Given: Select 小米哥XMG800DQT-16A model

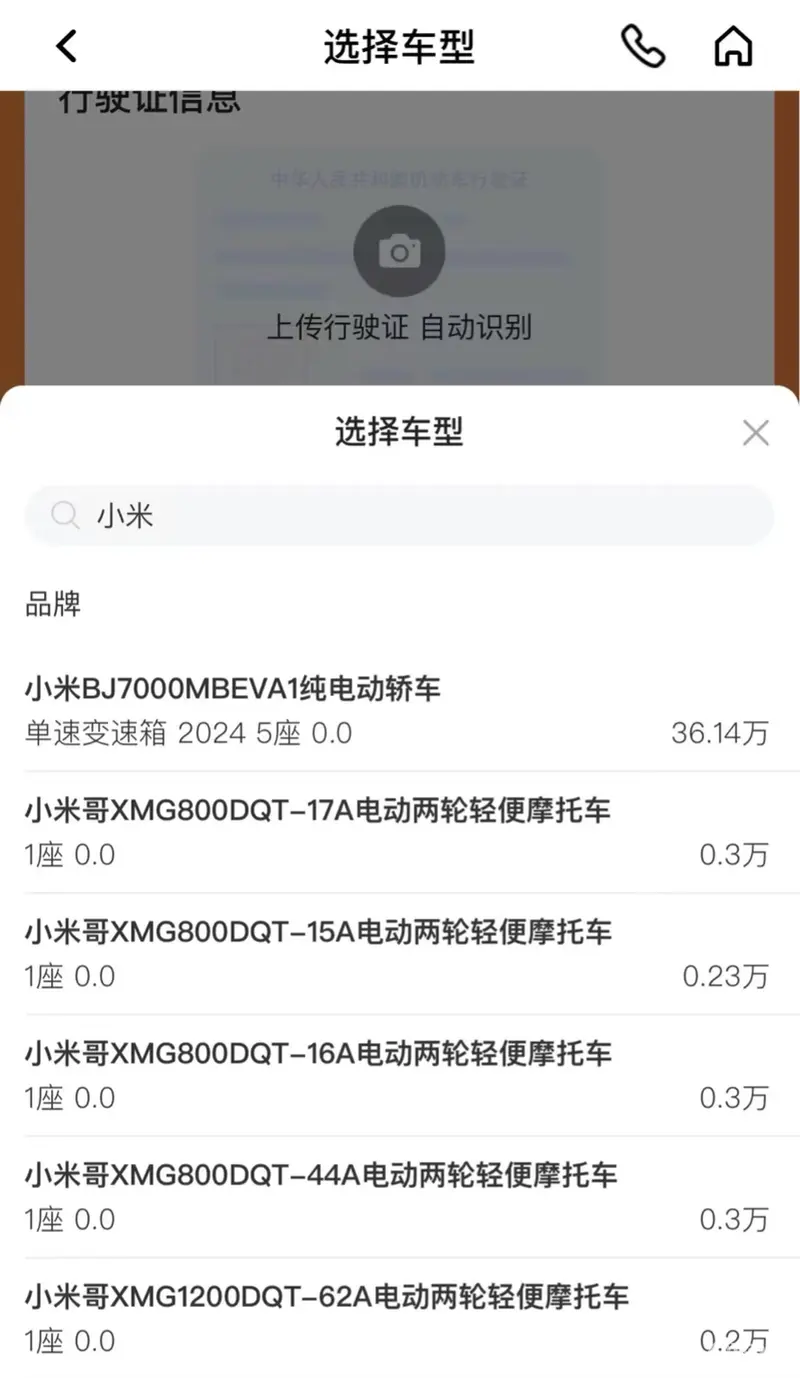Looking at the screenshot, I should (398, 1075).
